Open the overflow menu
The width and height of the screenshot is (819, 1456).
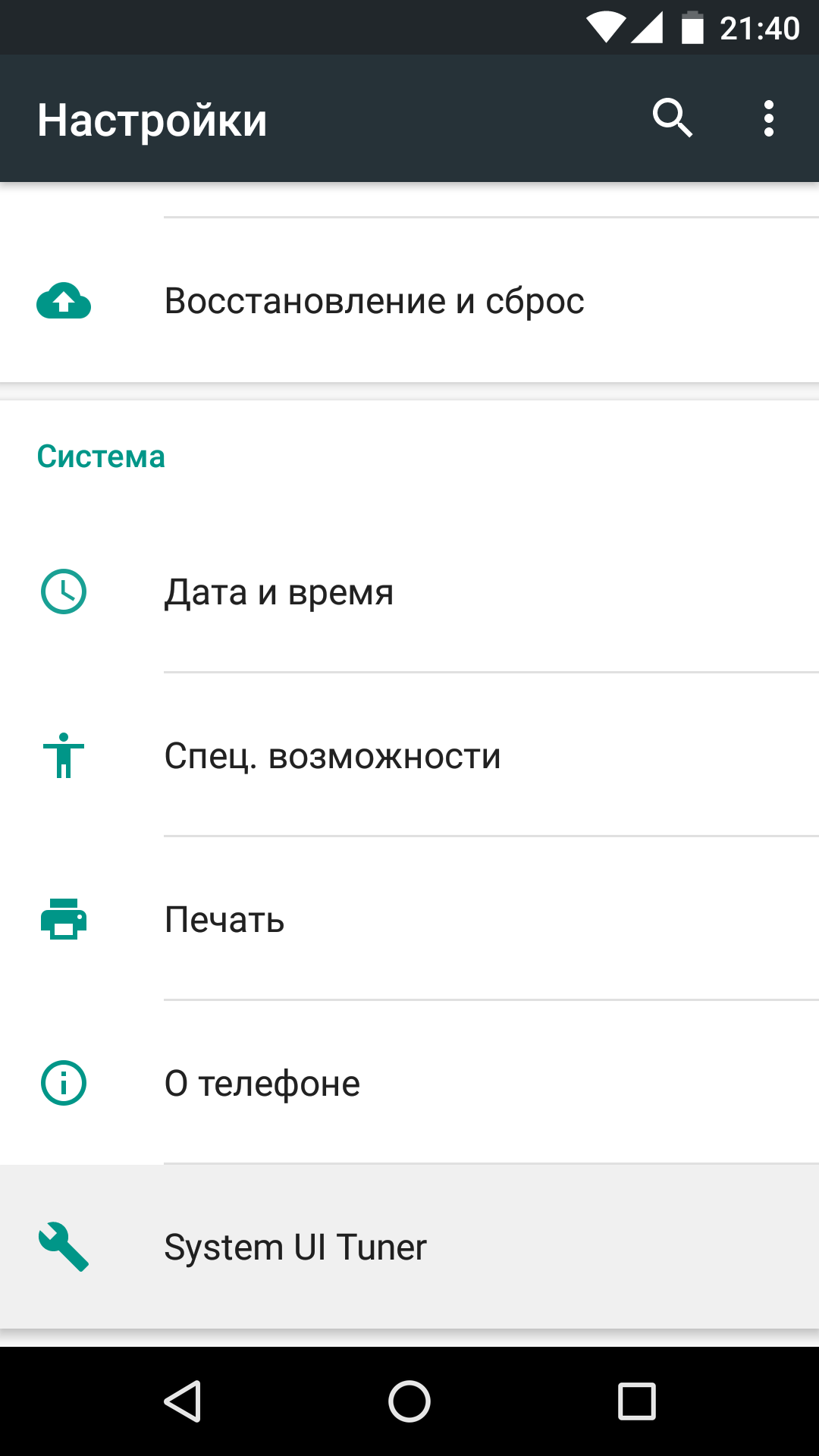[x=769, y=118]
